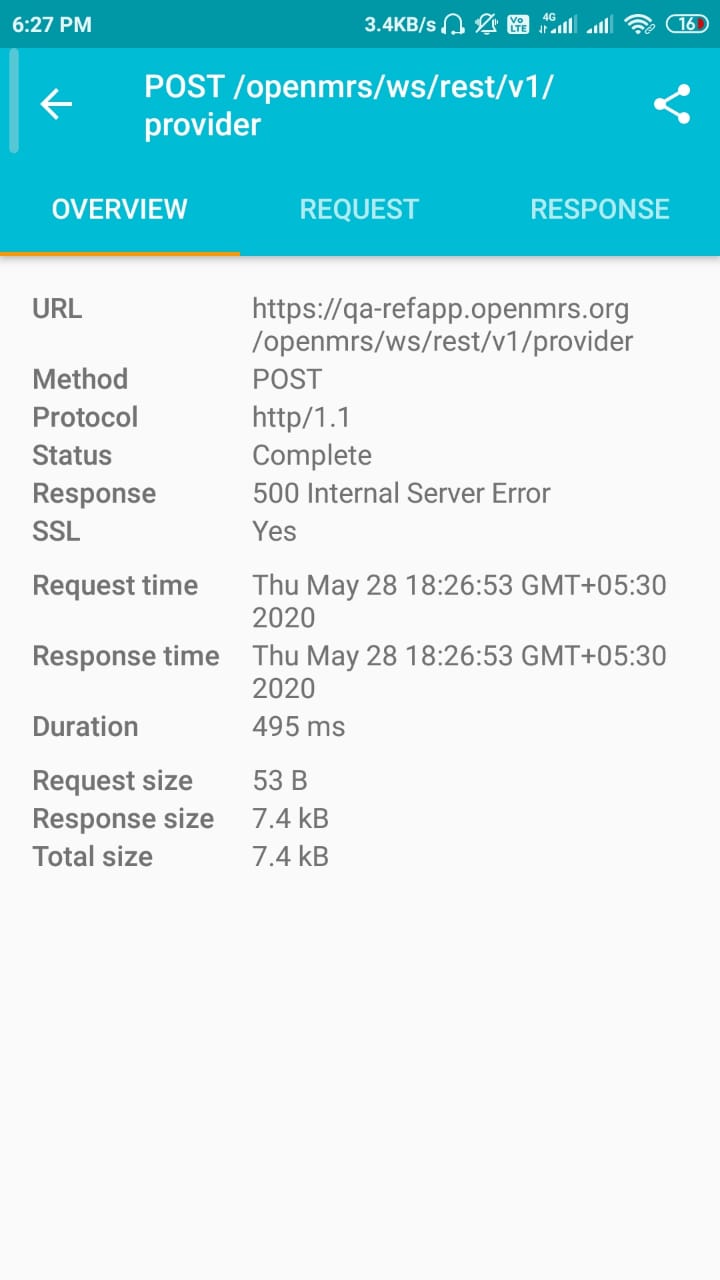The image size is (720, 1280).
Task: Select the Overview tab
Action: pyautogui.click(x=120, y=209)
